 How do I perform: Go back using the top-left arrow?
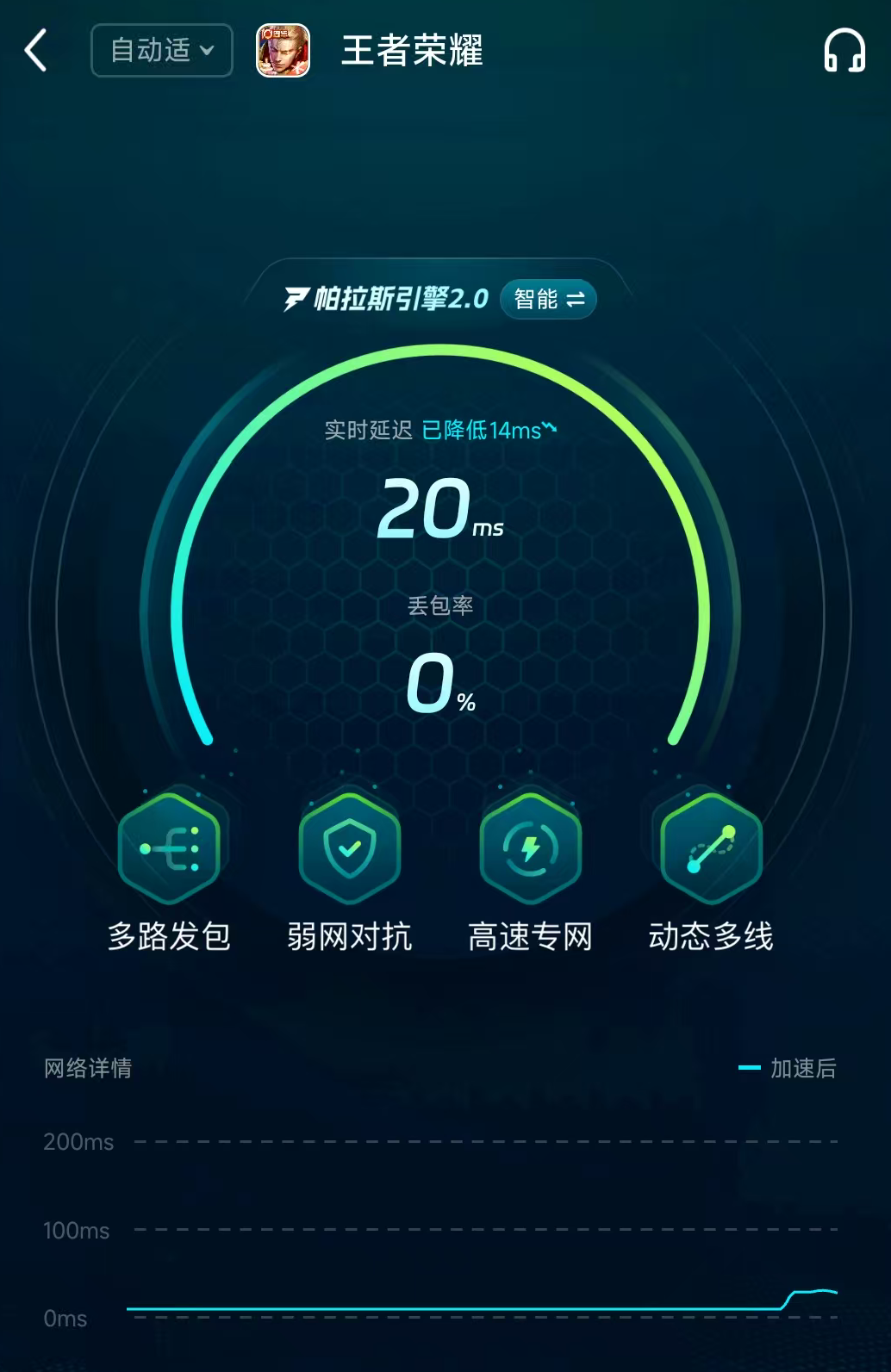pos(36,51)
